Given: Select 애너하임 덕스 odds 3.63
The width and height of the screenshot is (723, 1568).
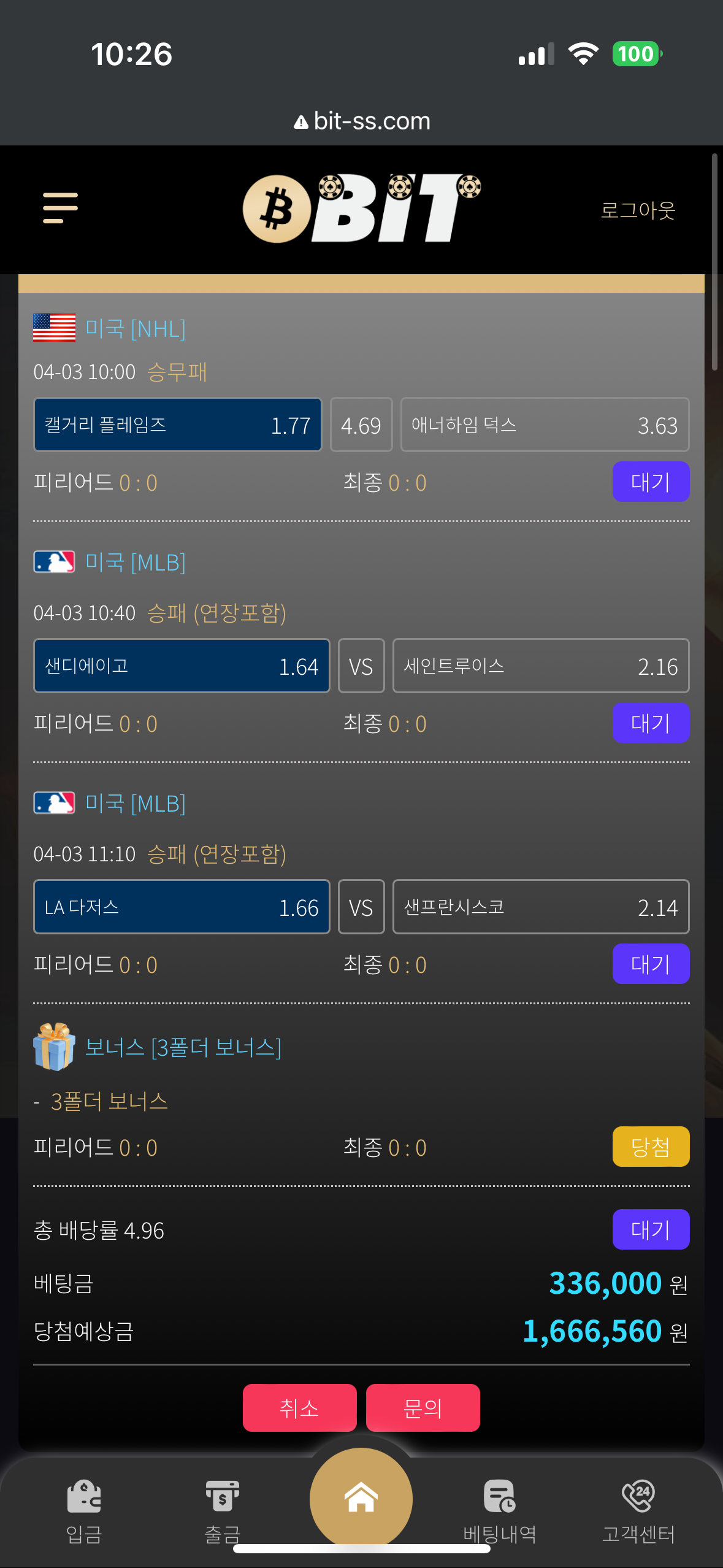Looking at the screenshot, I should 545,425.
